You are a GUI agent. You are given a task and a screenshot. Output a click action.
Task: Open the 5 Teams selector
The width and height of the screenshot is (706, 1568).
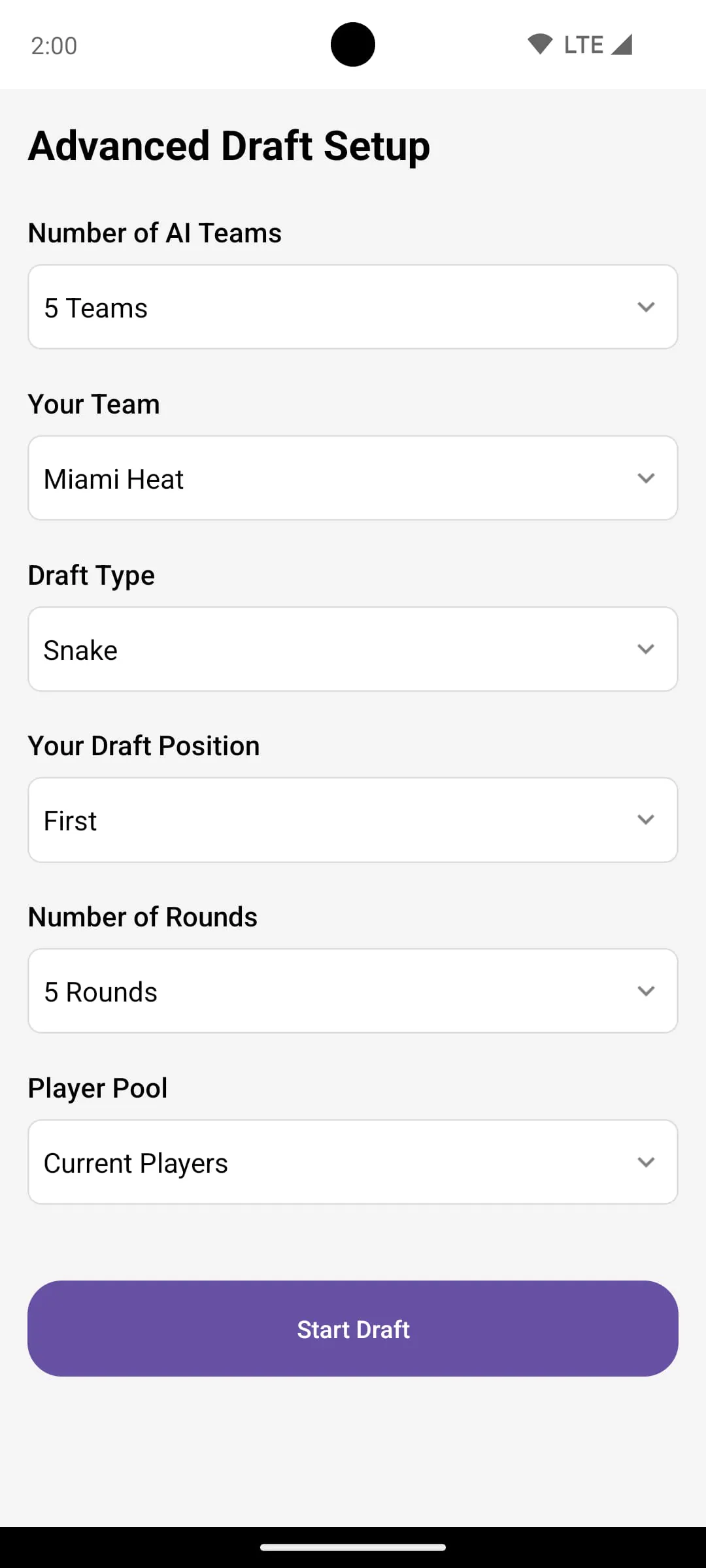[353, 306]
